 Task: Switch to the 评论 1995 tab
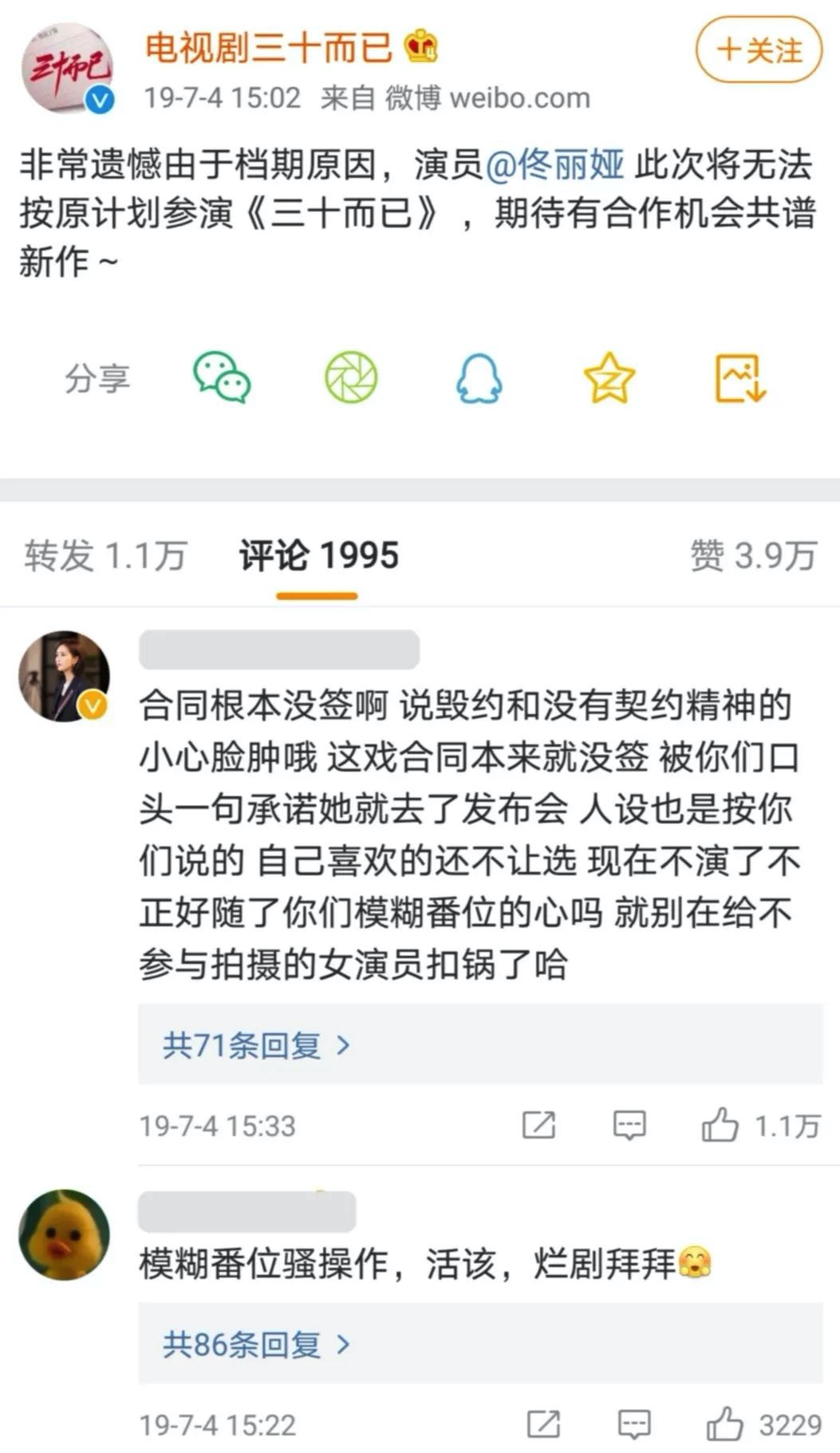click(x=317, y=555)
